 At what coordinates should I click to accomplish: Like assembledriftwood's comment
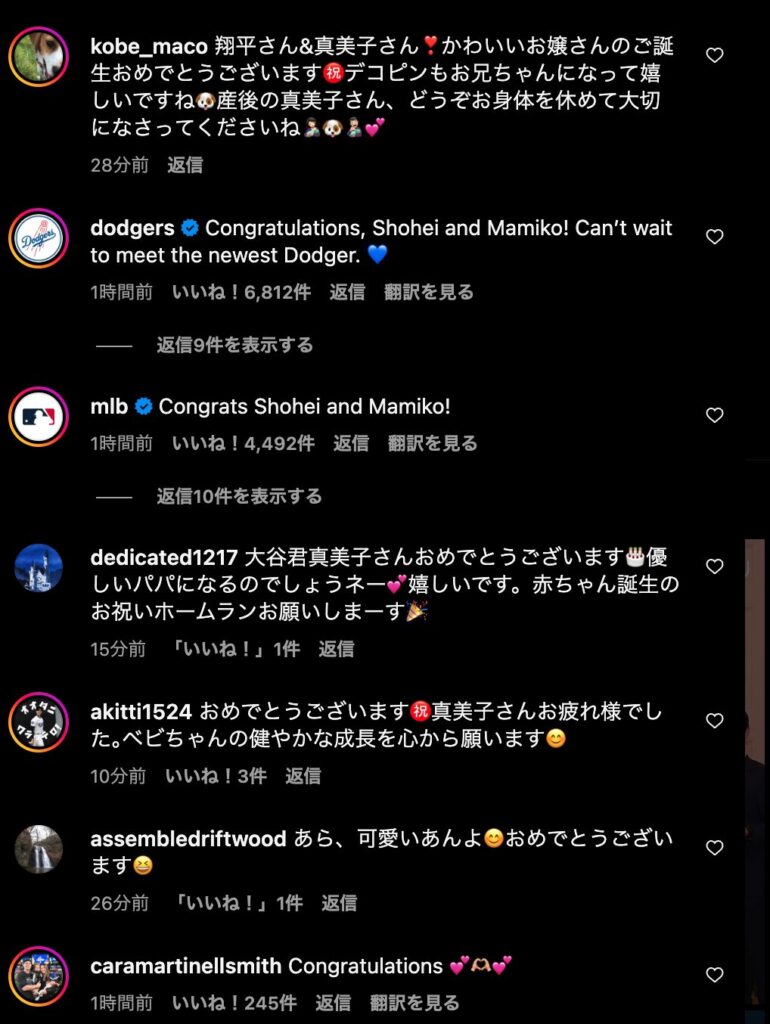pyautogui.click(x=714, y=848)
